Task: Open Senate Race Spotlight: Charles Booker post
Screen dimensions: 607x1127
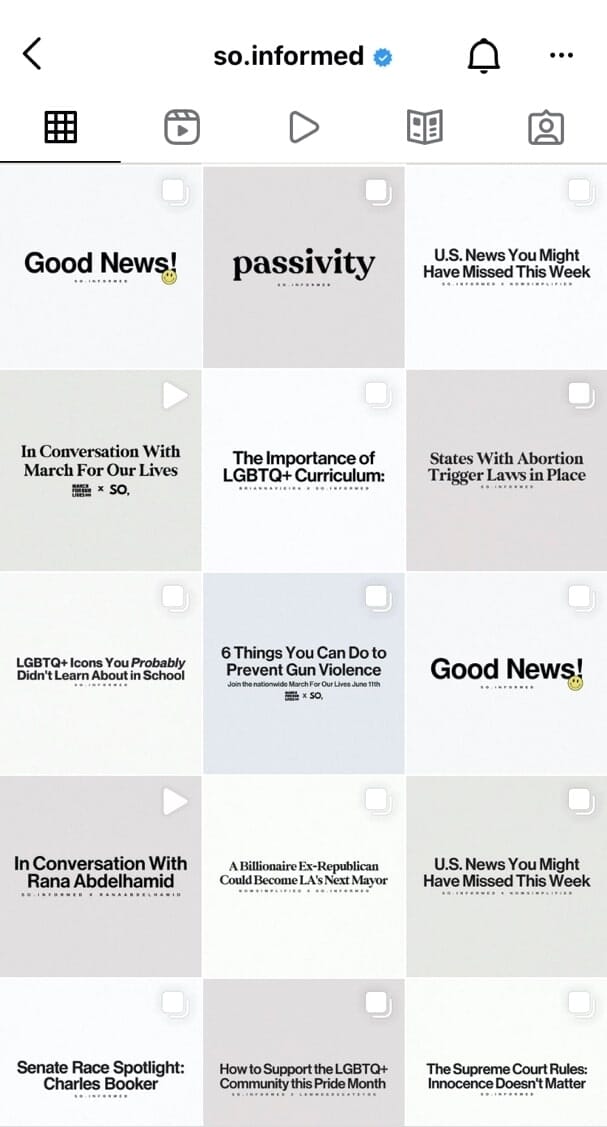Action: coord(101,1053)
